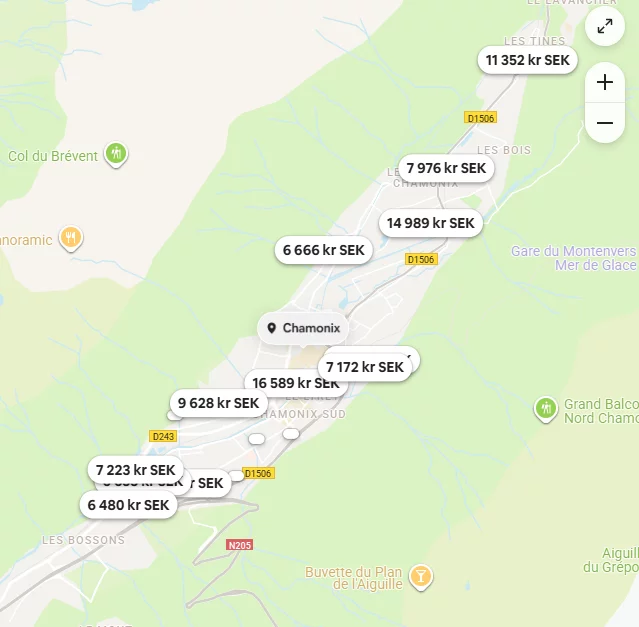Tap the 6 666 kr SEK price pin
This screenshot has height=627, width=639.
point(323,250)
